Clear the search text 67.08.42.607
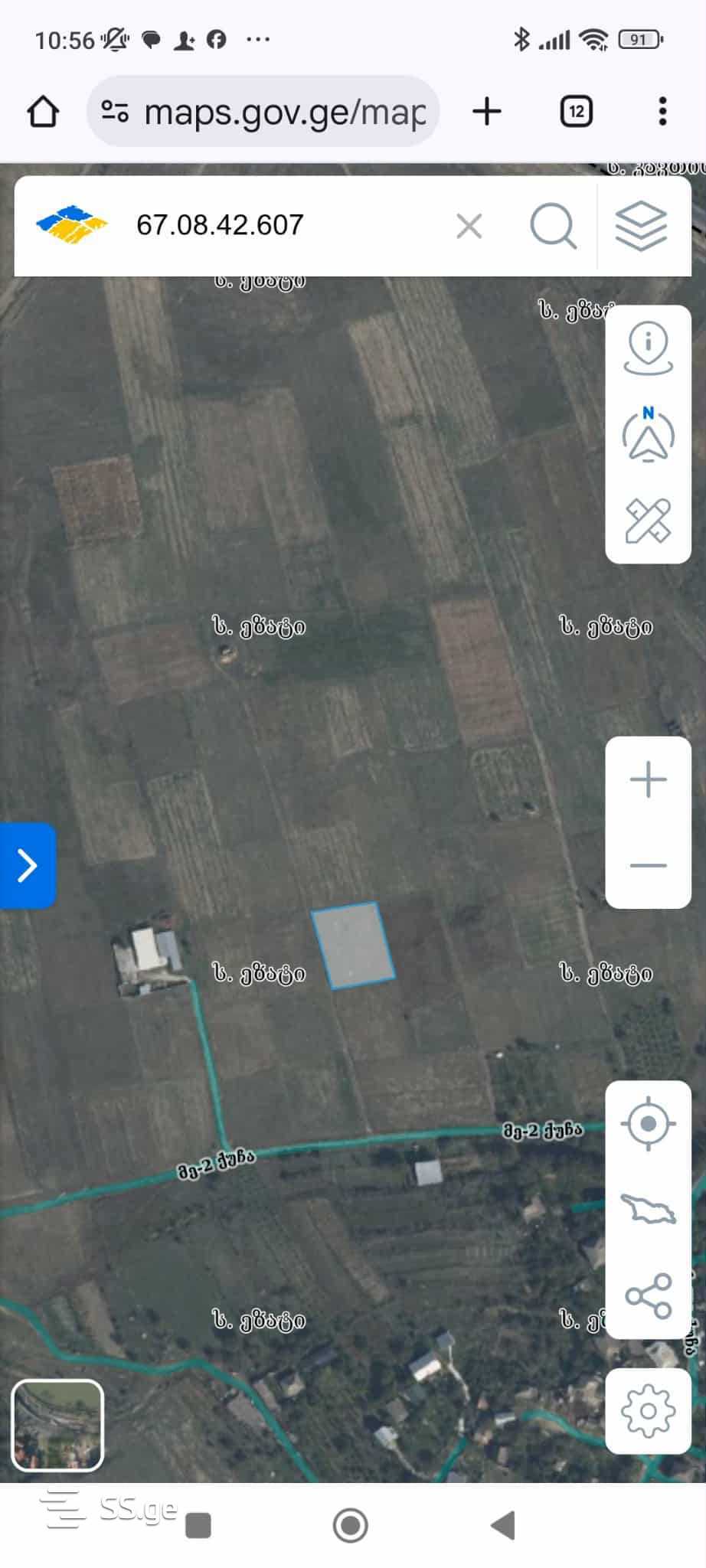This screenshot has width=706, height=1568. (469, 226)
